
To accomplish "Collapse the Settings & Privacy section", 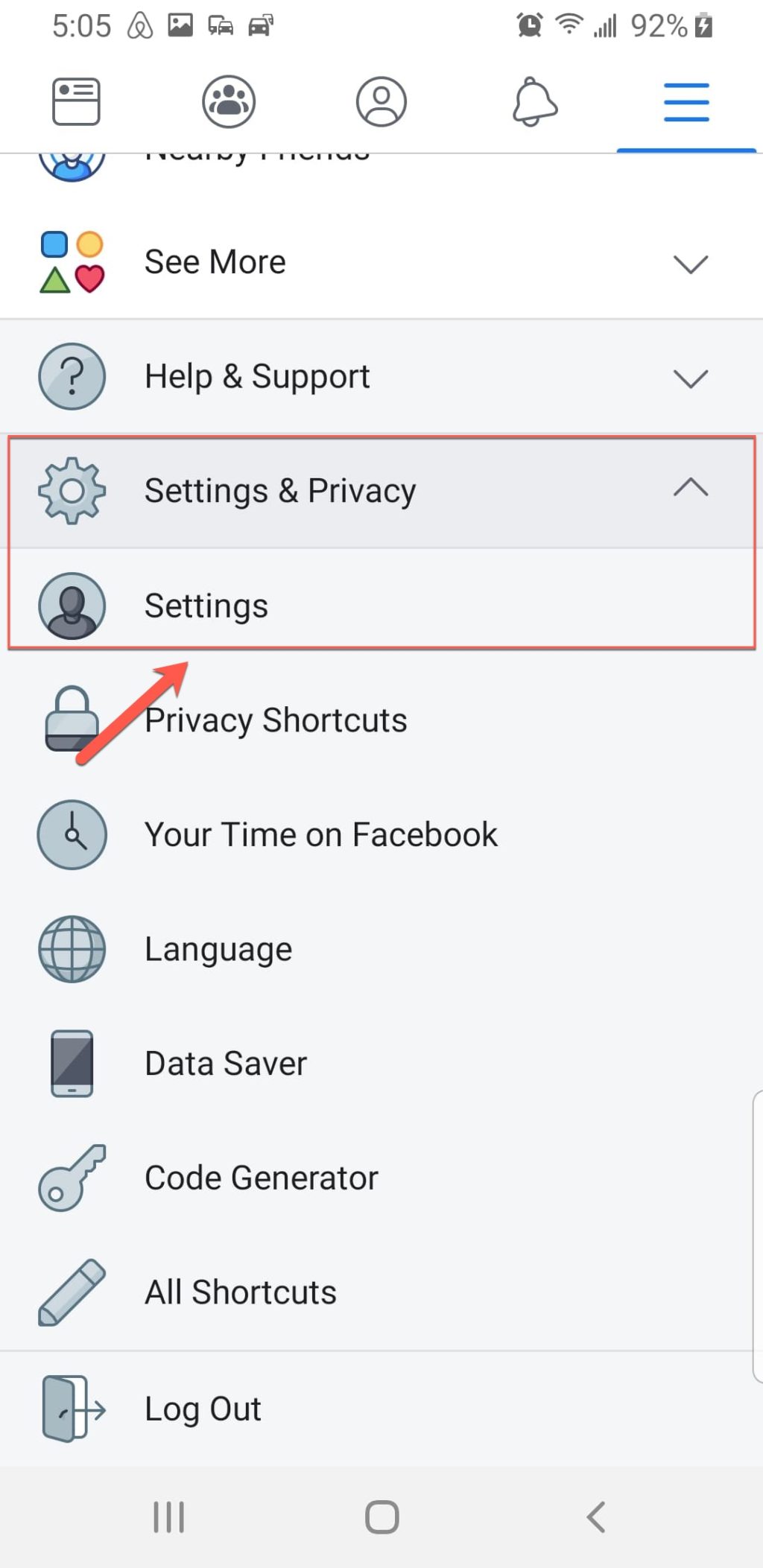I will [688, 489].
